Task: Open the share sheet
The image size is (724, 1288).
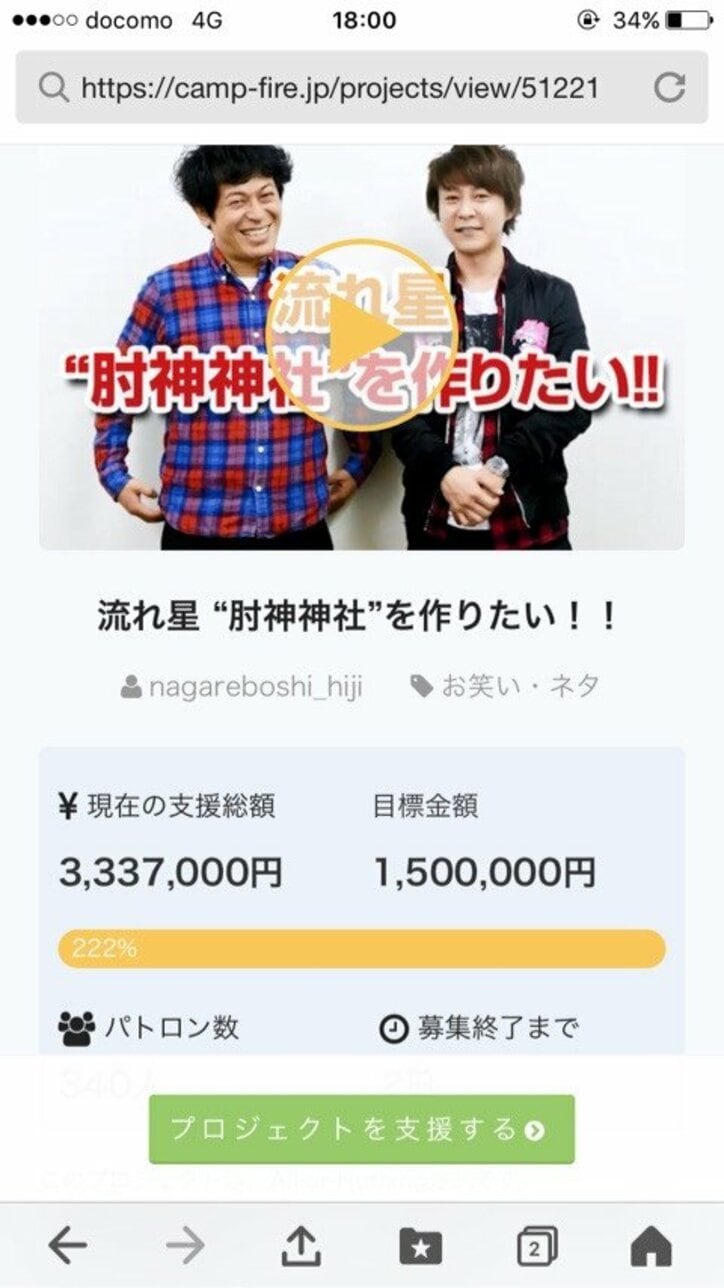Action: coord(301,1246)
